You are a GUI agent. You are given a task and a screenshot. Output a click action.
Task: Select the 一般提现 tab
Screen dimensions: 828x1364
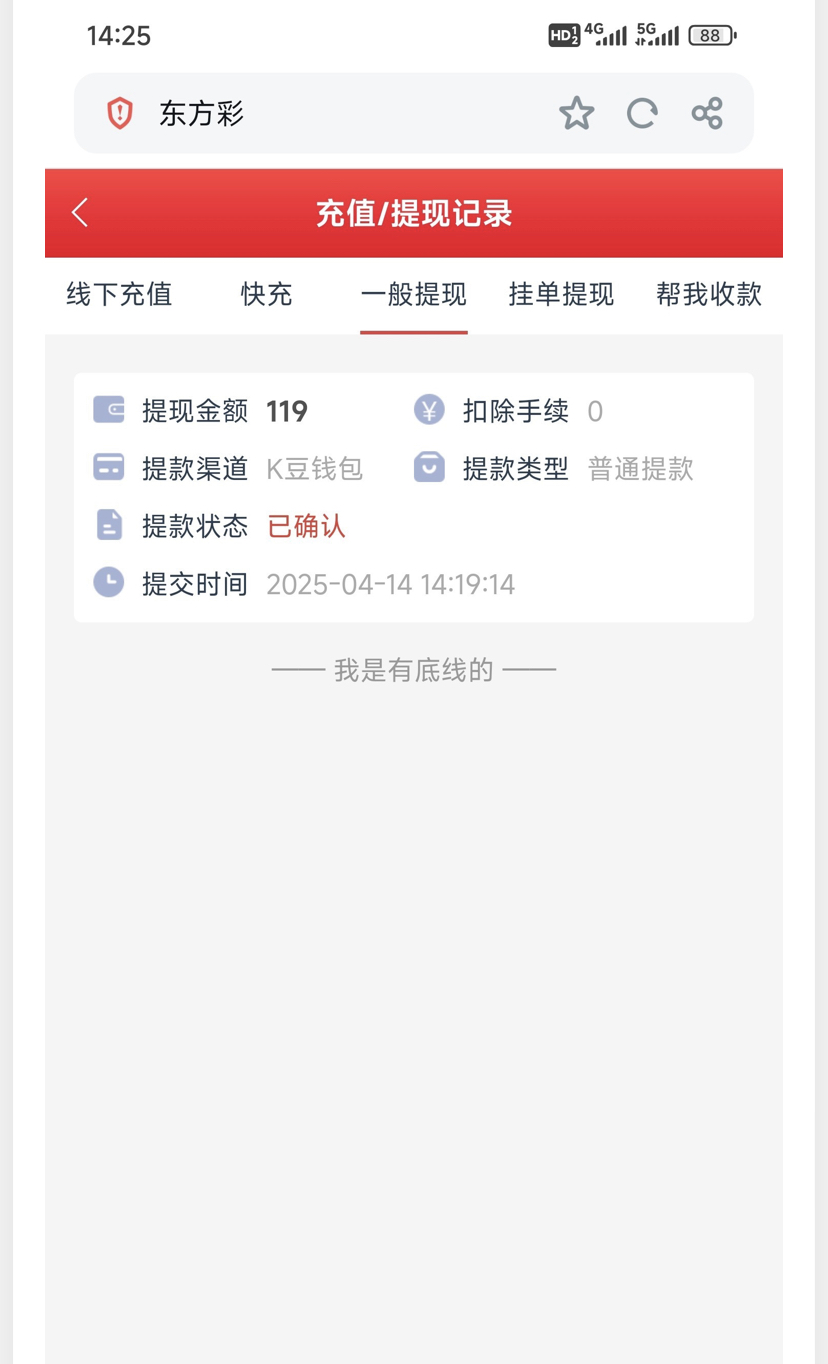point(414,294)
